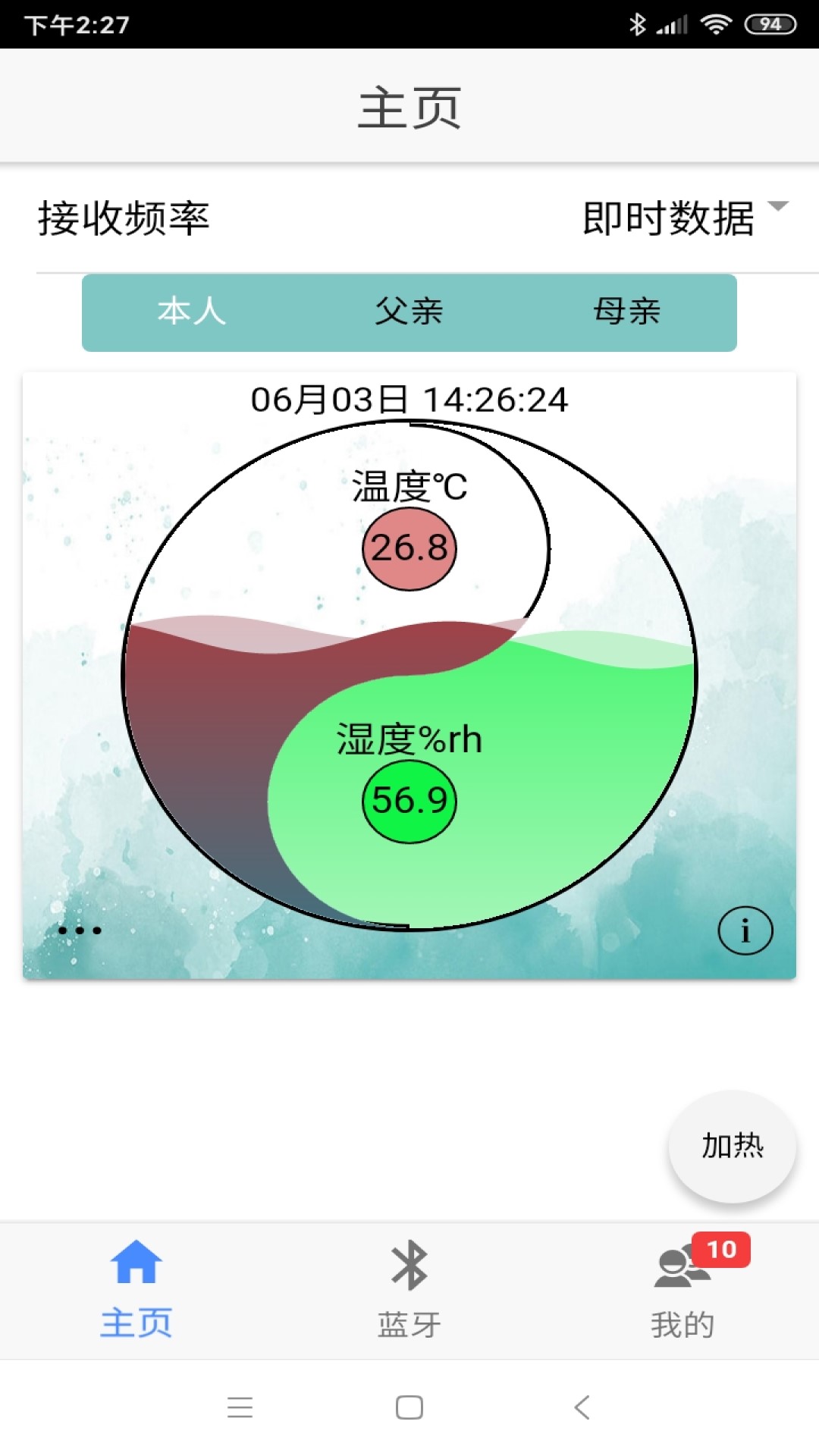This screenshot has height=1456, width=819.
Task: Tap the 加热 floating button
Action: [x=732, y=1146]
